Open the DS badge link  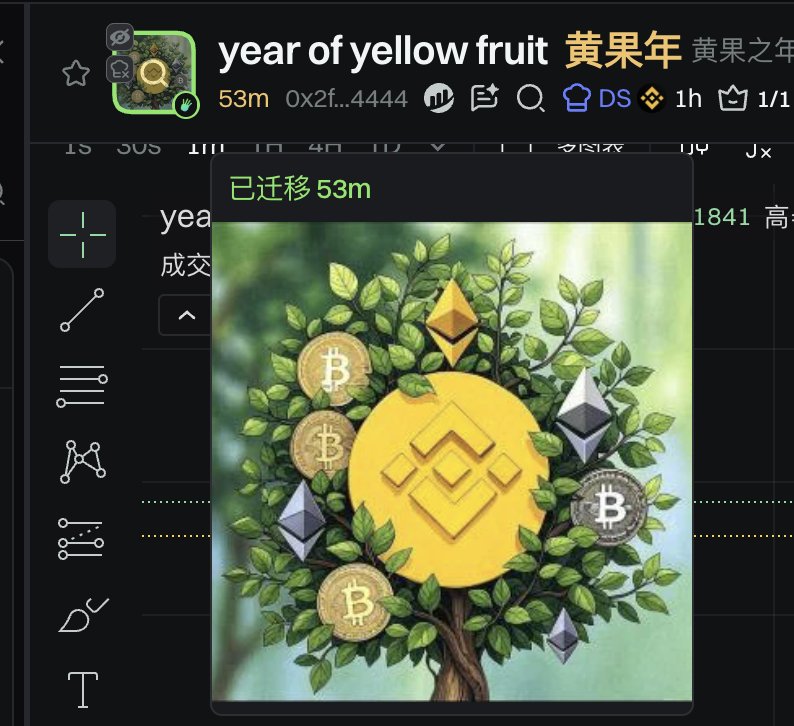point(601,98)
